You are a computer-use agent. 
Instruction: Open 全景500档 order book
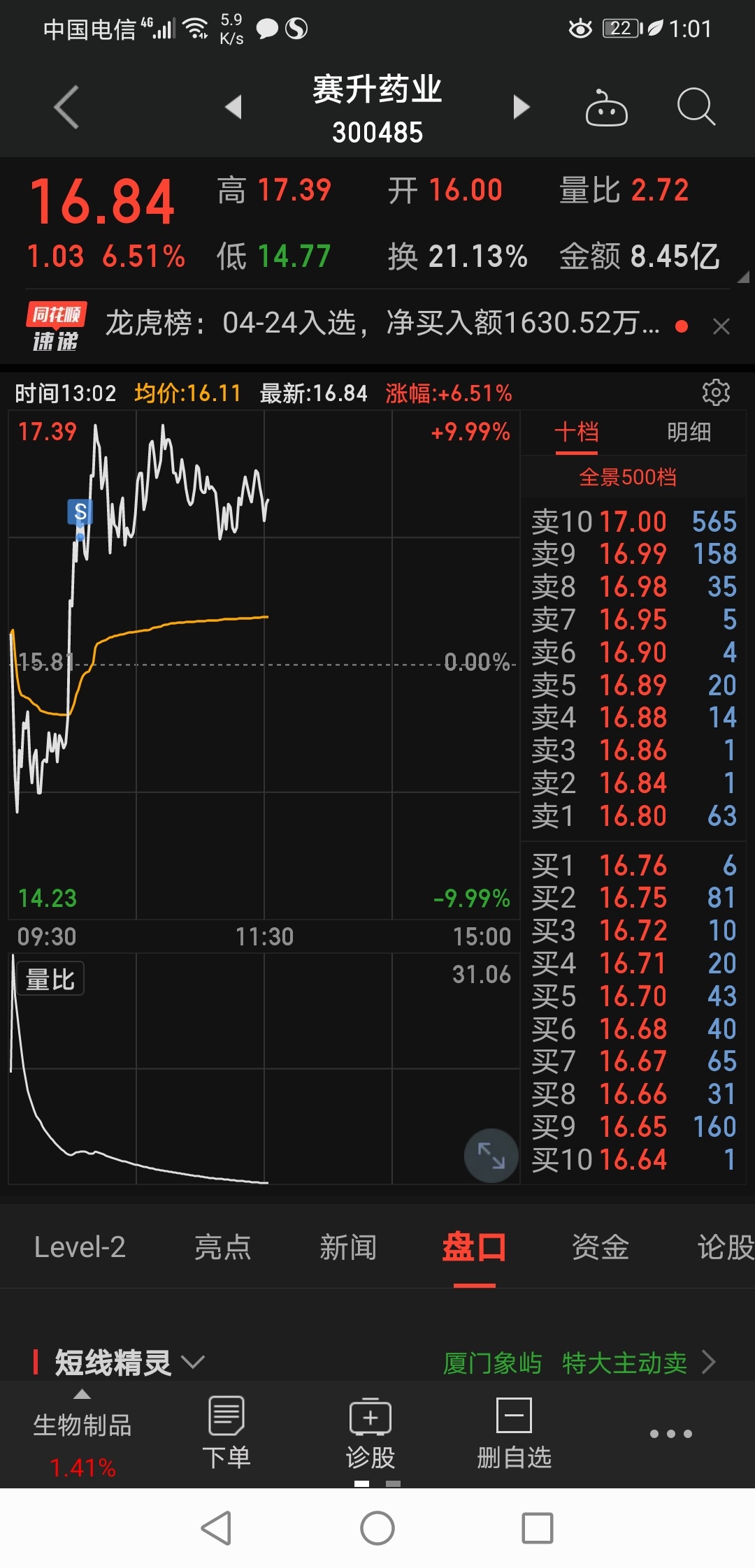tap(628, 477)
